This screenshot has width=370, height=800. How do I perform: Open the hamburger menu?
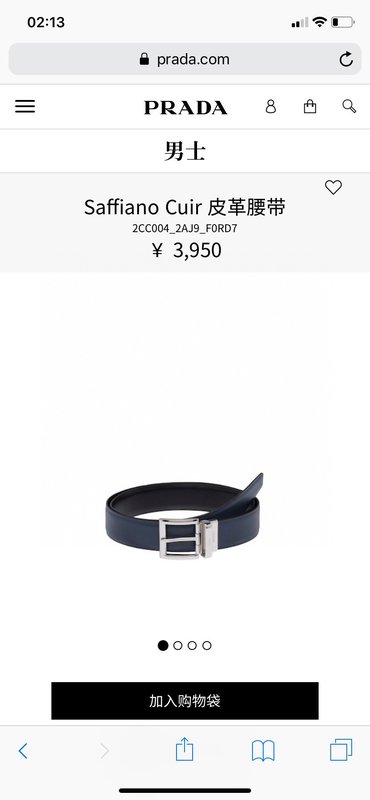pyautogui.click(x=24, y=106)
